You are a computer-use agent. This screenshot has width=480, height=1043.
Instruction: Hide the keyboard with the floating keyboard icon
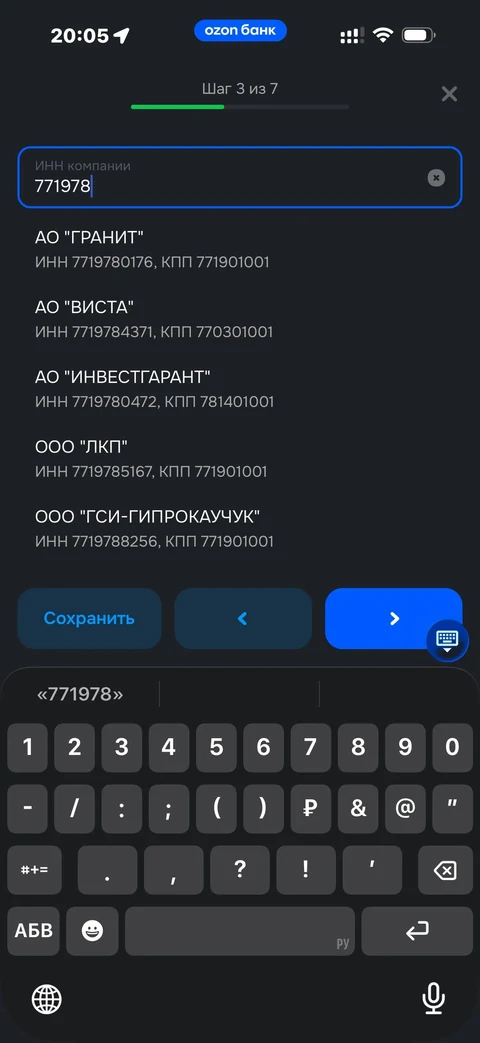pos(447,641)
